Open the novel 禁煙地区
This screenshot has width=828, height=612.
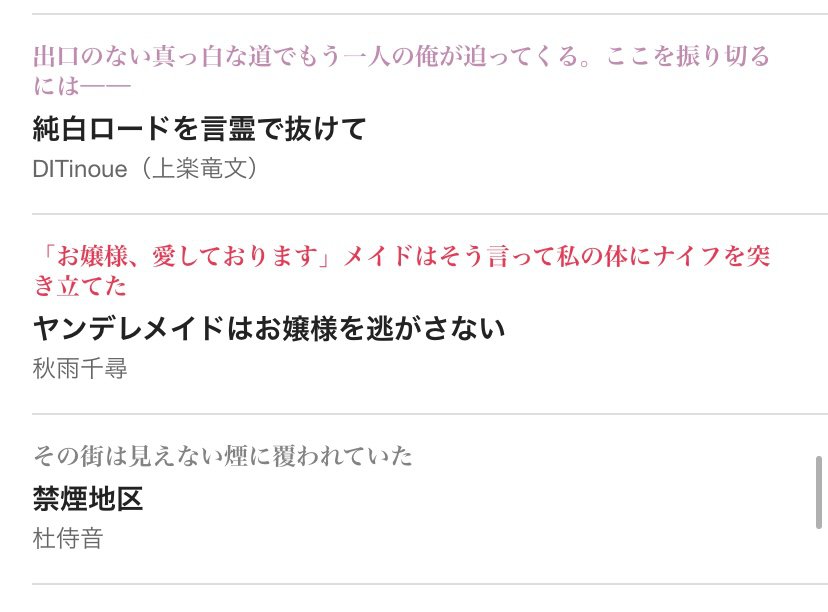tap(88, 499)
